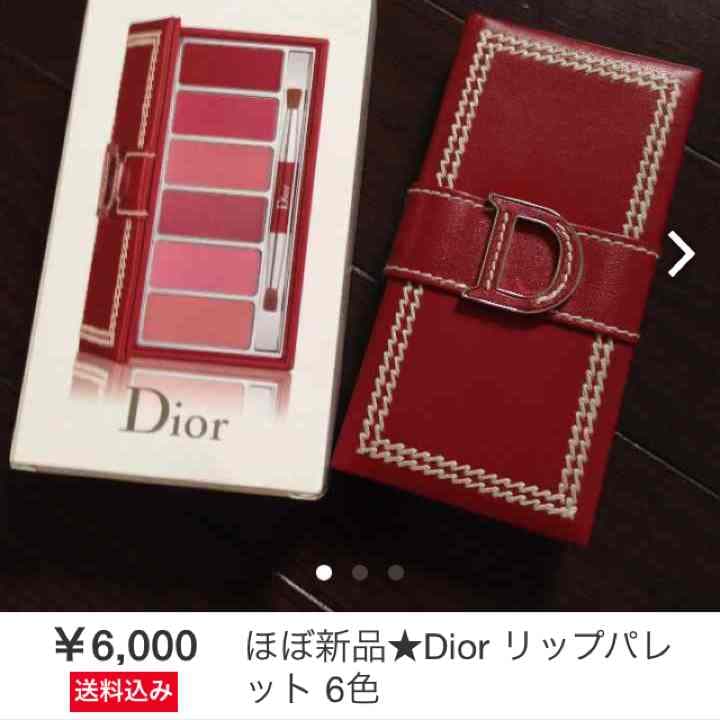Open the Dior lip palette product photo
This screenshot has height=720, width=720.
360,305
